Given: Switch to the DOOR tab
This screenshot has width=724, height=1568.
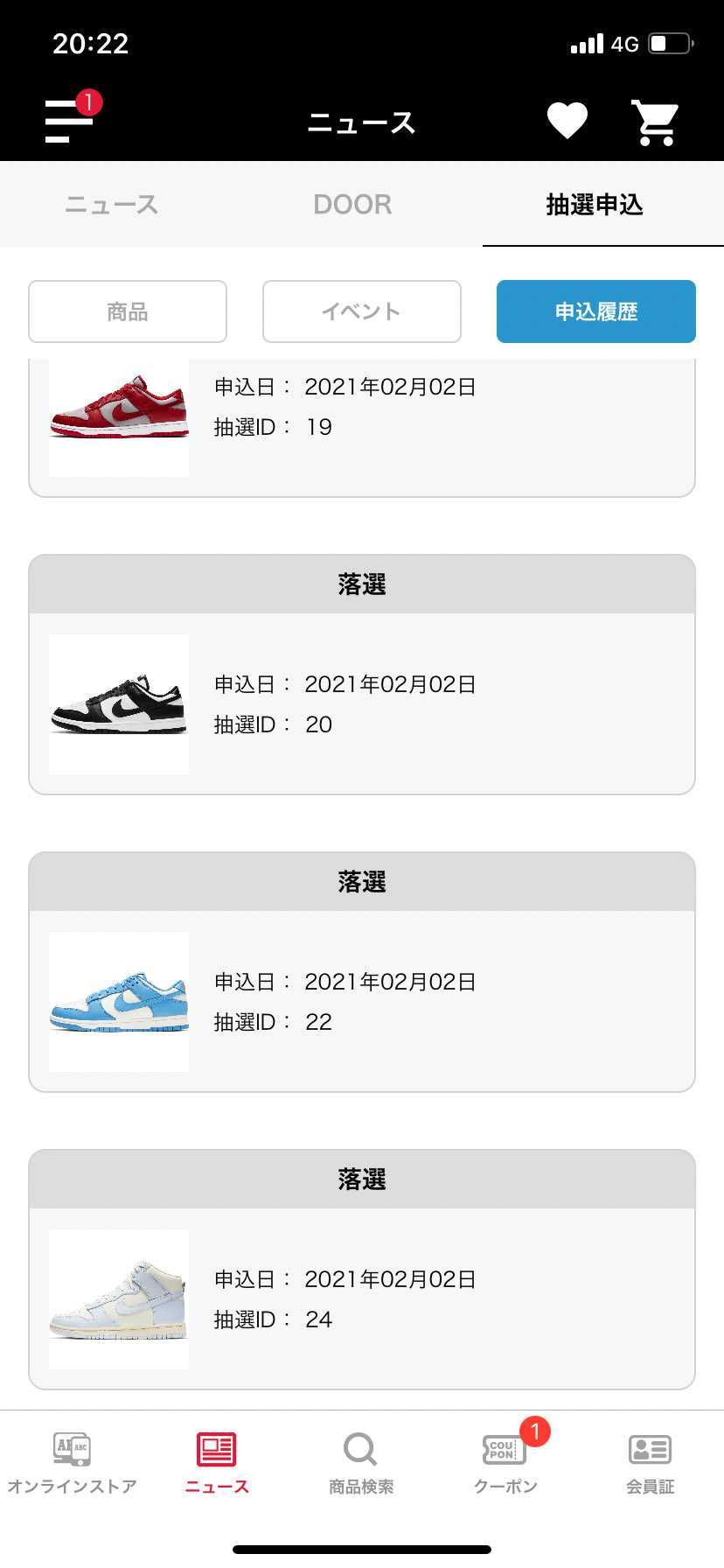Looking at the screenshot, I should [x=352, y=205].
